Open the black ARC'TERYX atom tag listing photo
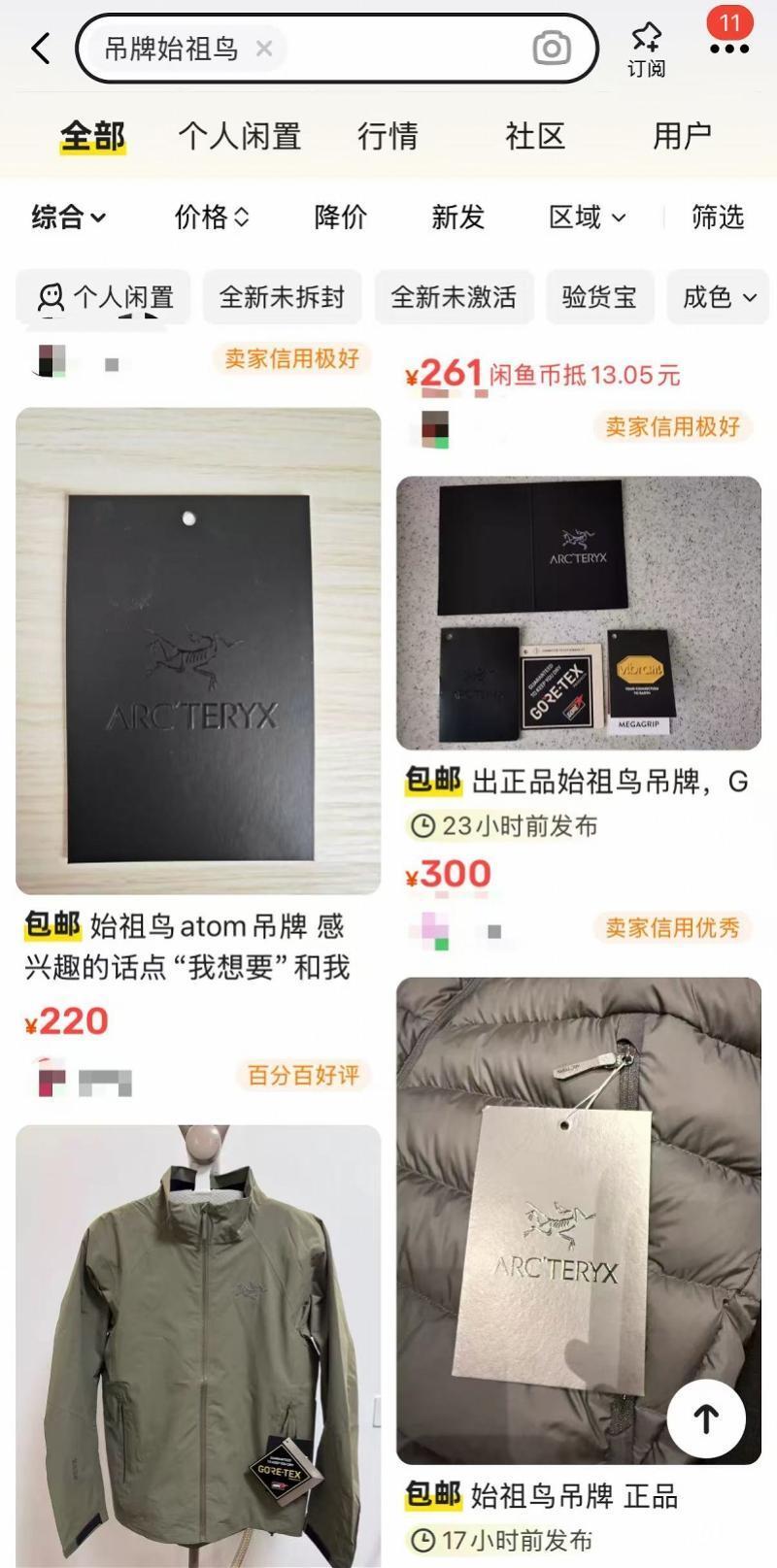Image resolution: width=777 pixels, height=1568 pixels. pos(198,651)
